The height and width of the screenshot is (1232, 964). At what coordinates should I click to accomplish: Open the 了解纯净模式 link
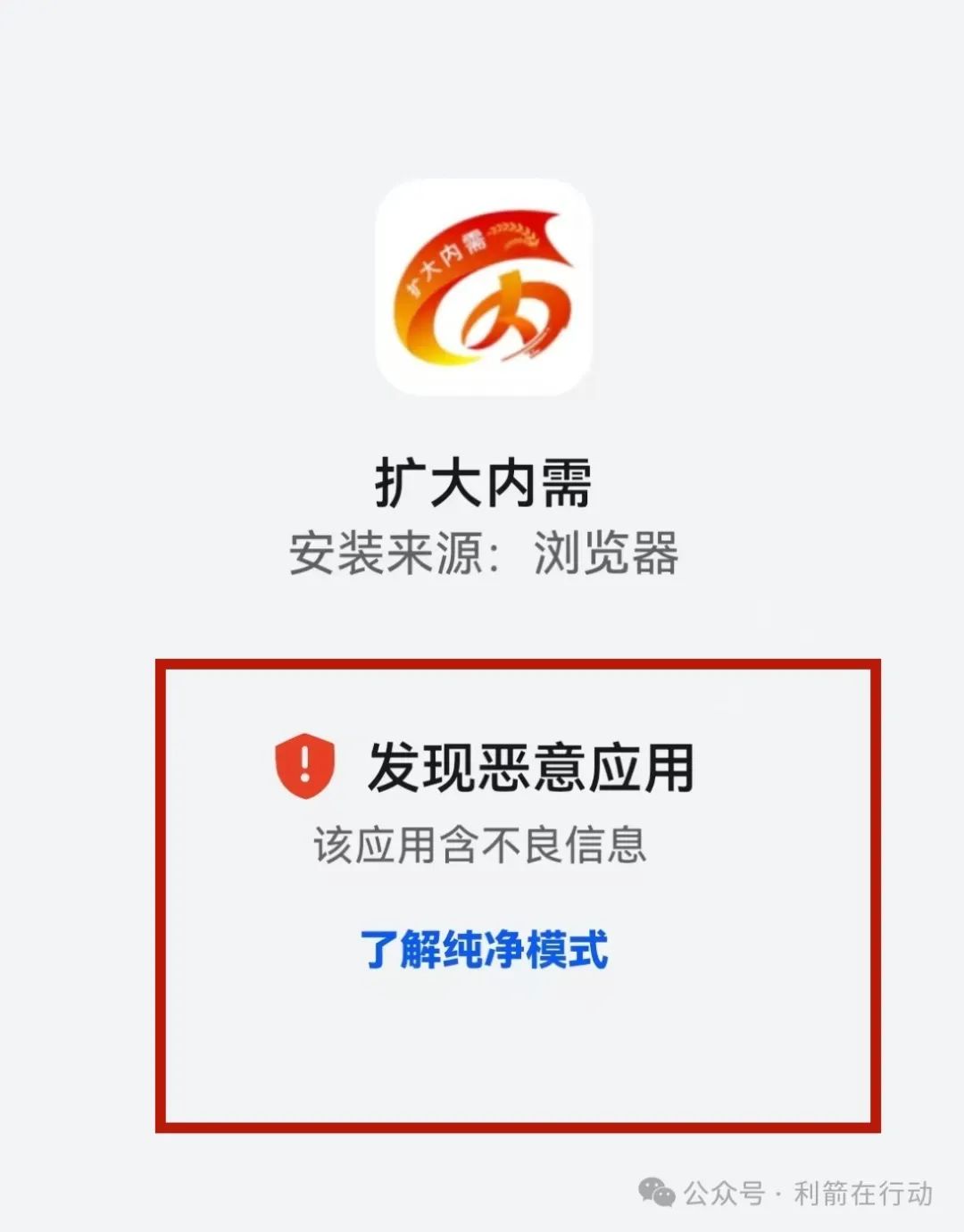tap(484, 949)
